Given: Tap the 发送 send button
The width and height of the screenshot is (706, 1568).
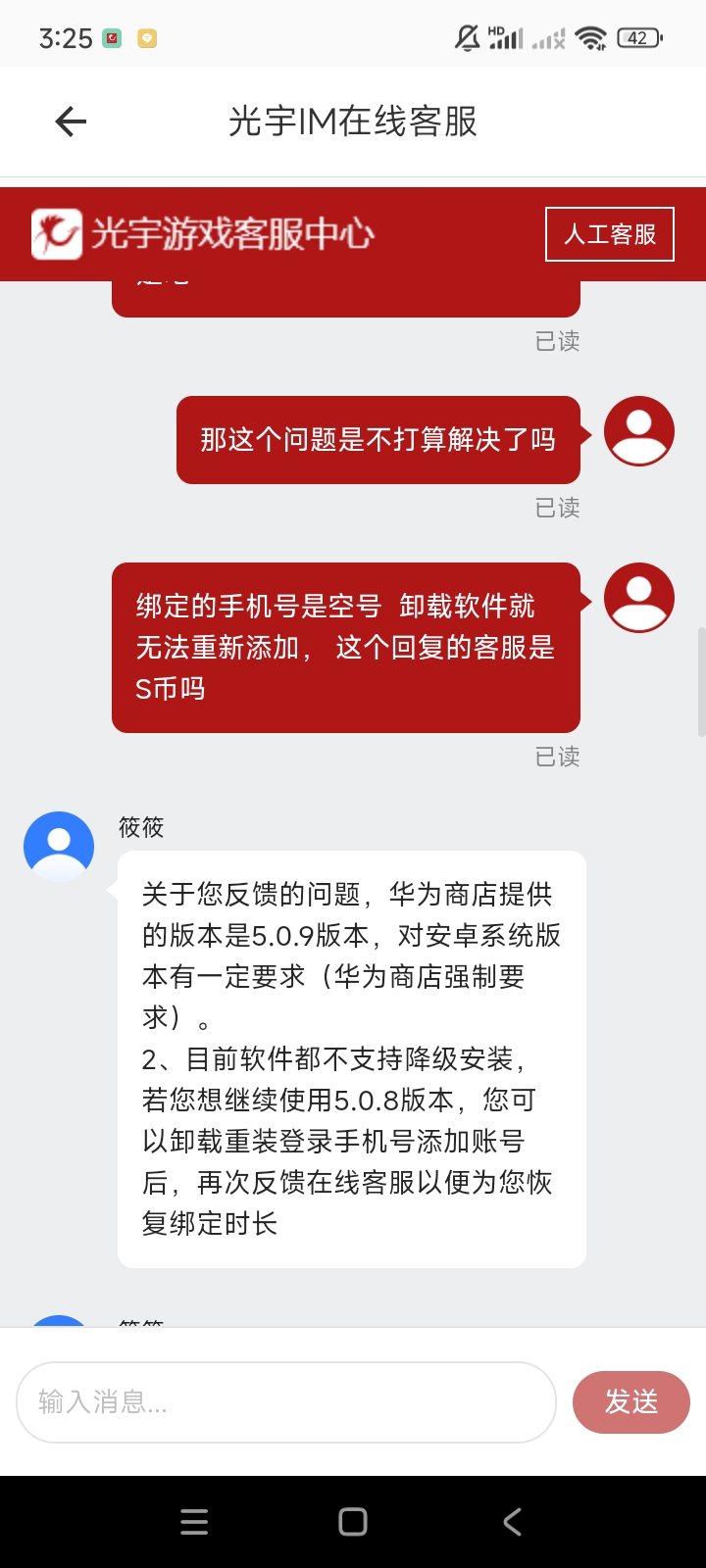Looking at the screenshot, I should tap(630, 1402).
